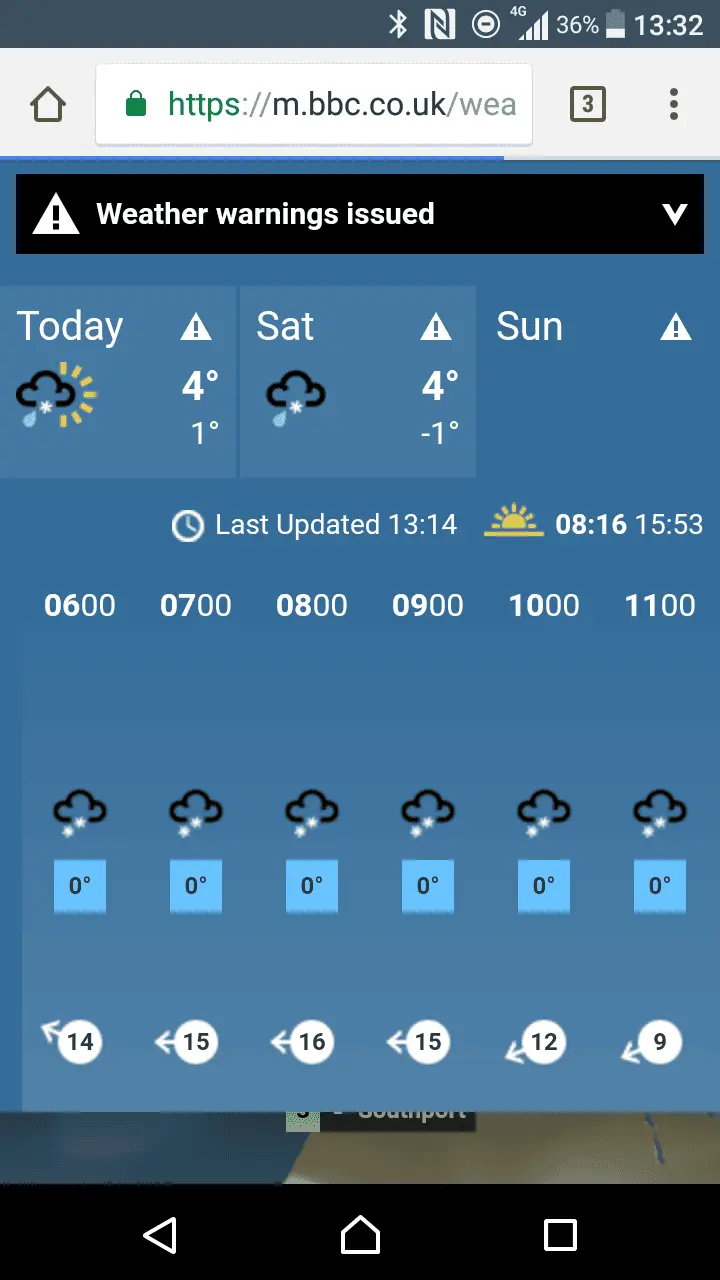
Task: Open the recent apps view
Action: pos(560,1235)
